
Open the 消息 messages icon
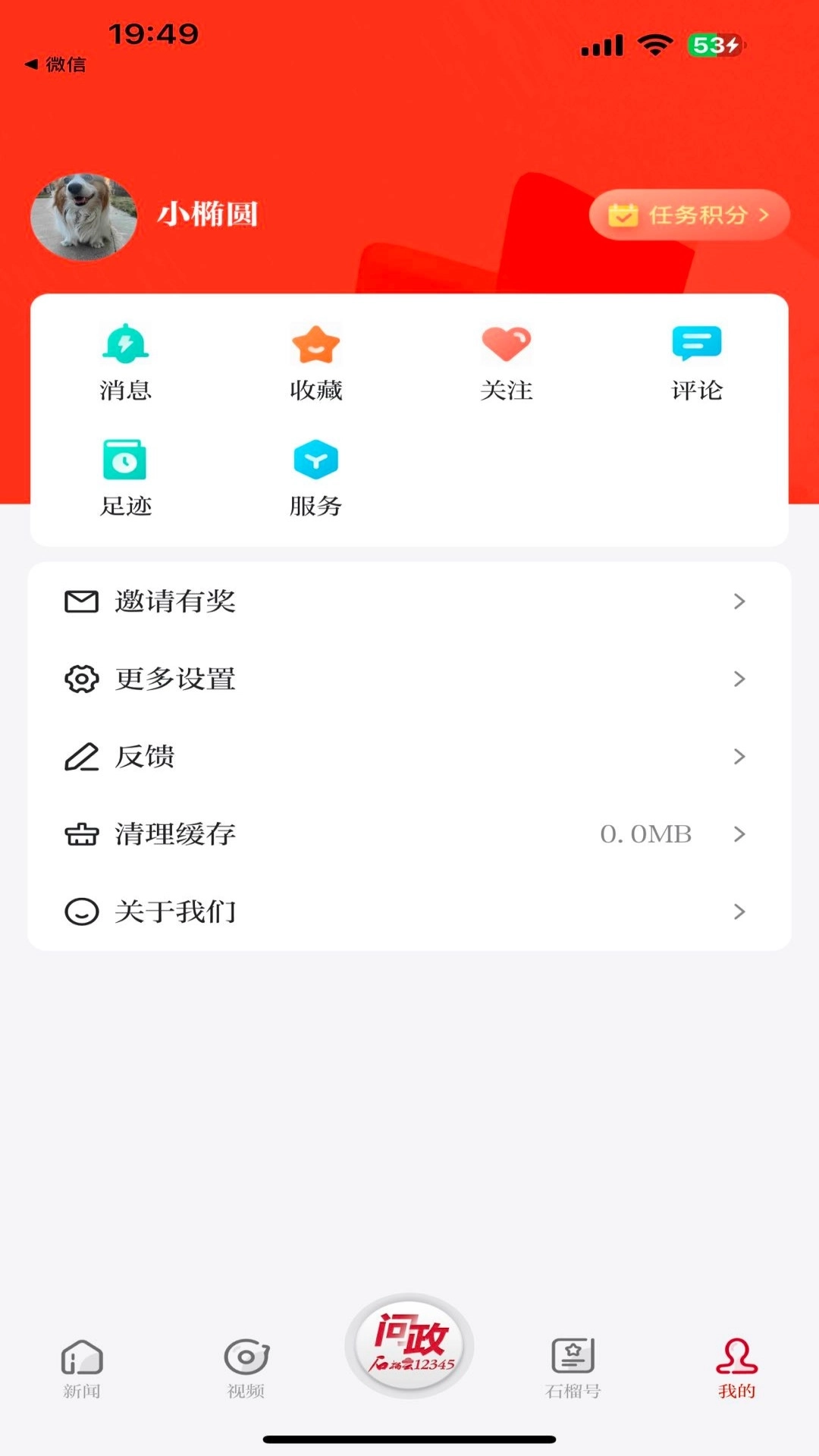coord(126,344)
